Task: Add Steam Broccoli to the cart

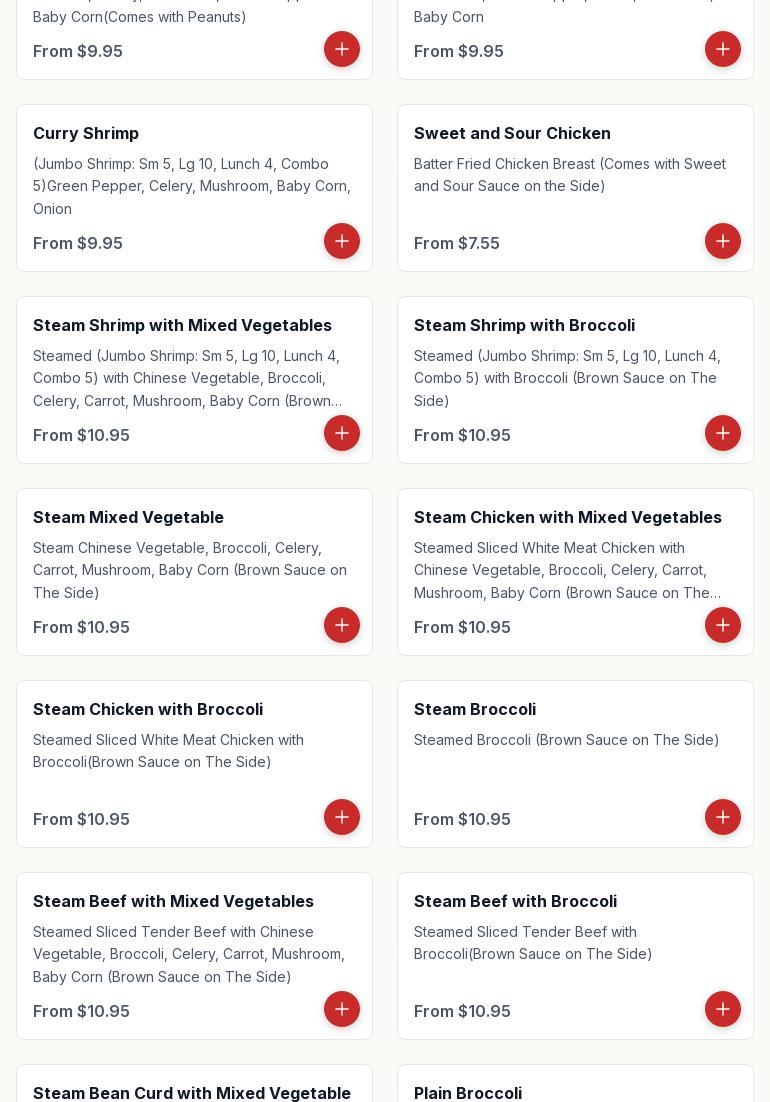Action: click(723, 817)
